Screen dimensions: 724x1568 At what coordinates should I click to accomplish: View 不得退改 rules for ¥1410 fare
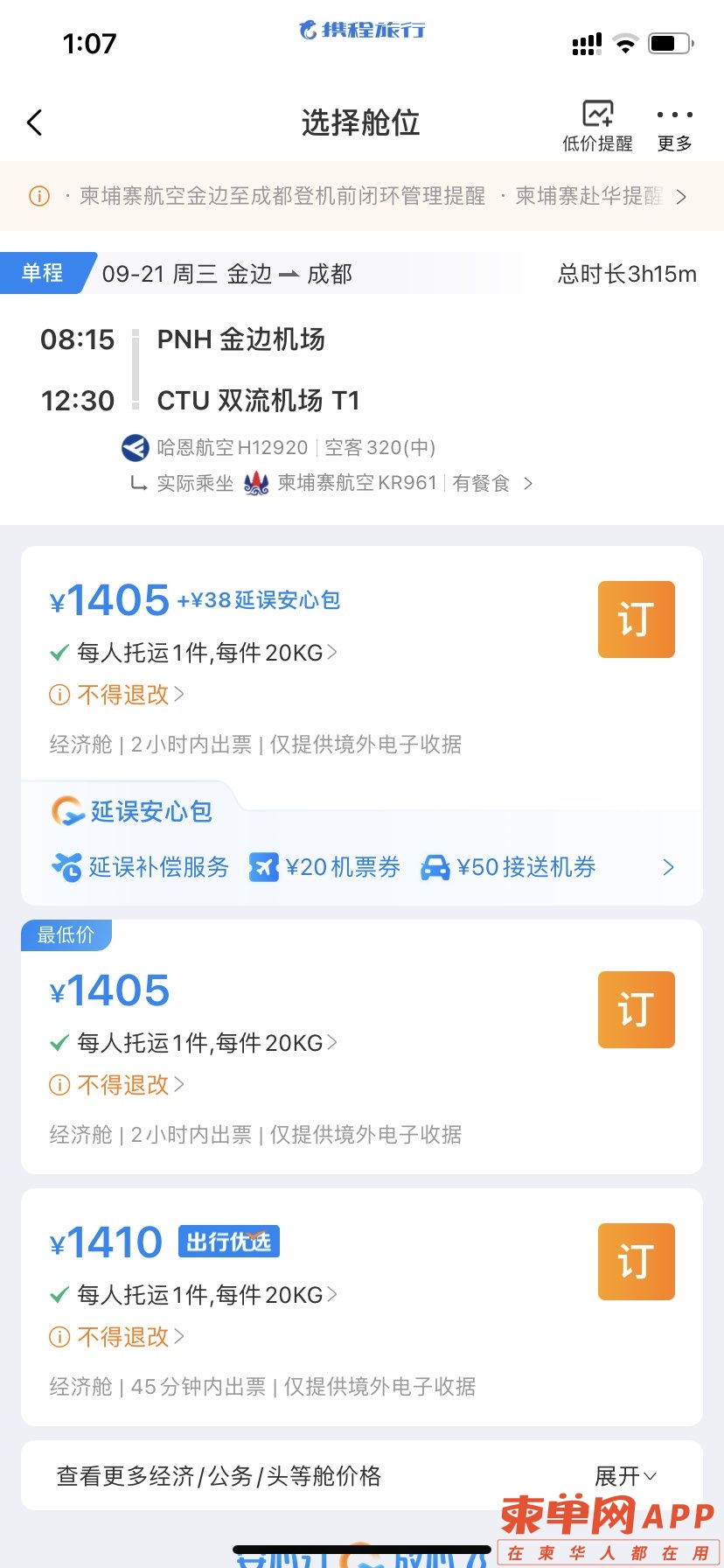click(117, 1337)
